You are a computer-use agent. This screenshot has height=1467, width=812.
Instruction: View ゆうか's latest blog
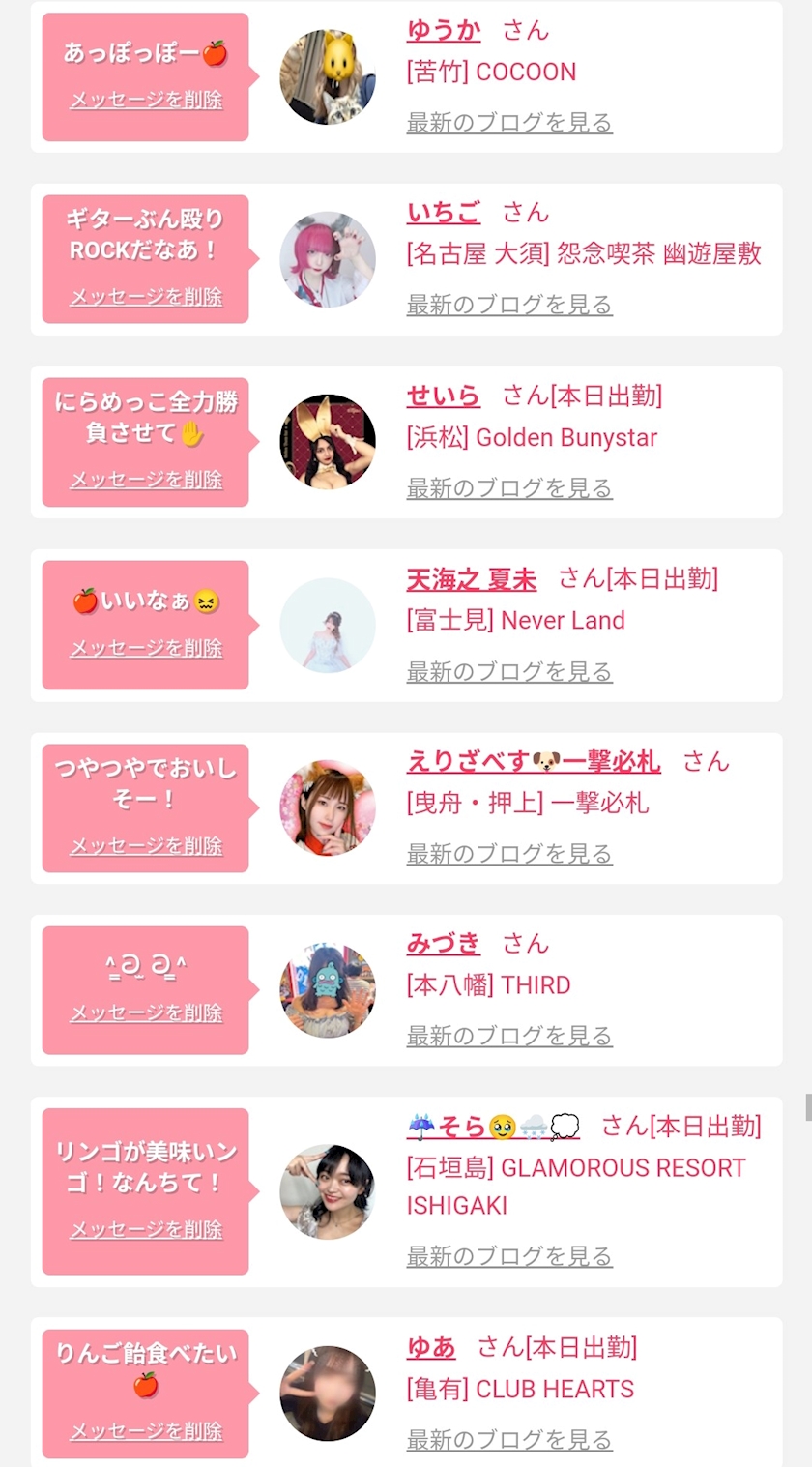click(509, 123)
